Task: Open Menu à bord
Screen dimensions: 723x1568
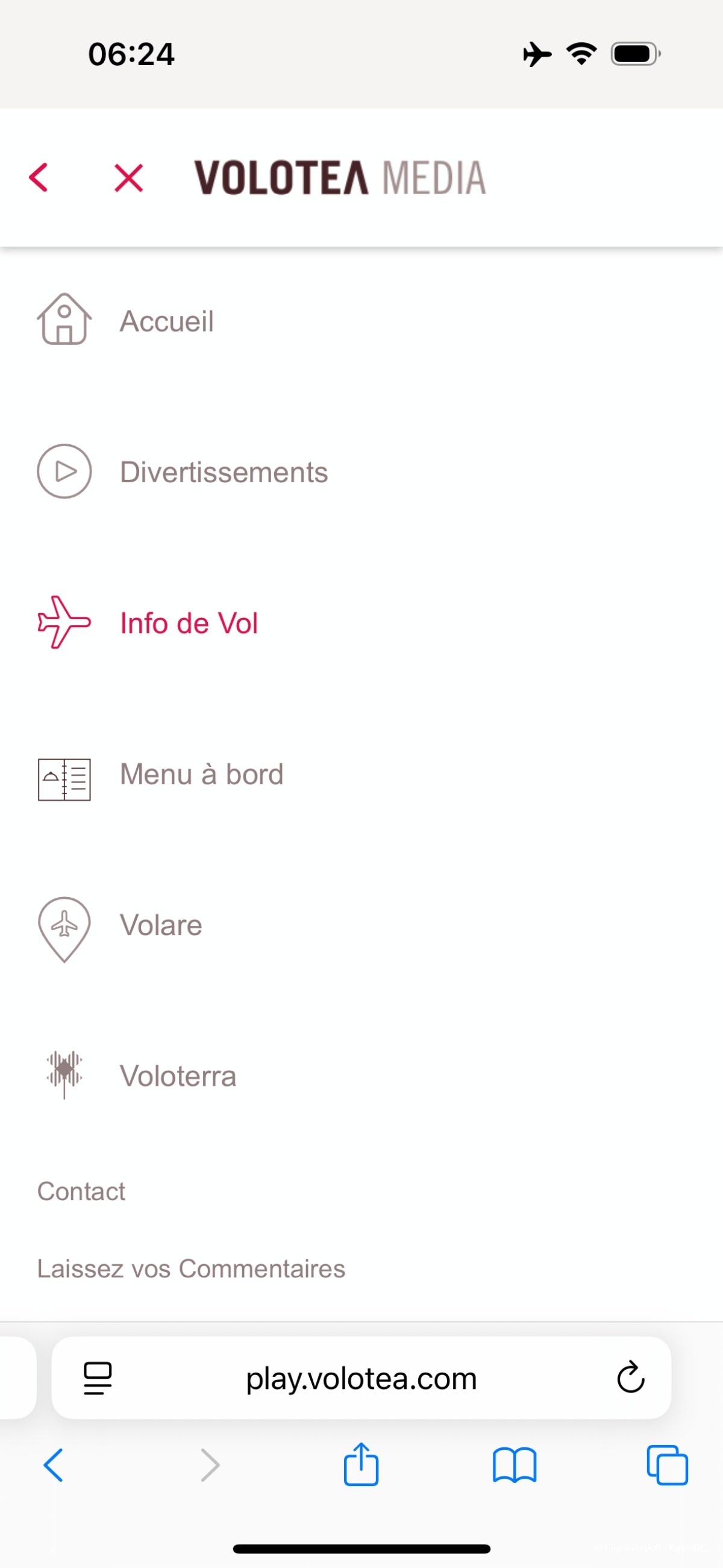Action: click(x=201, y=773)
